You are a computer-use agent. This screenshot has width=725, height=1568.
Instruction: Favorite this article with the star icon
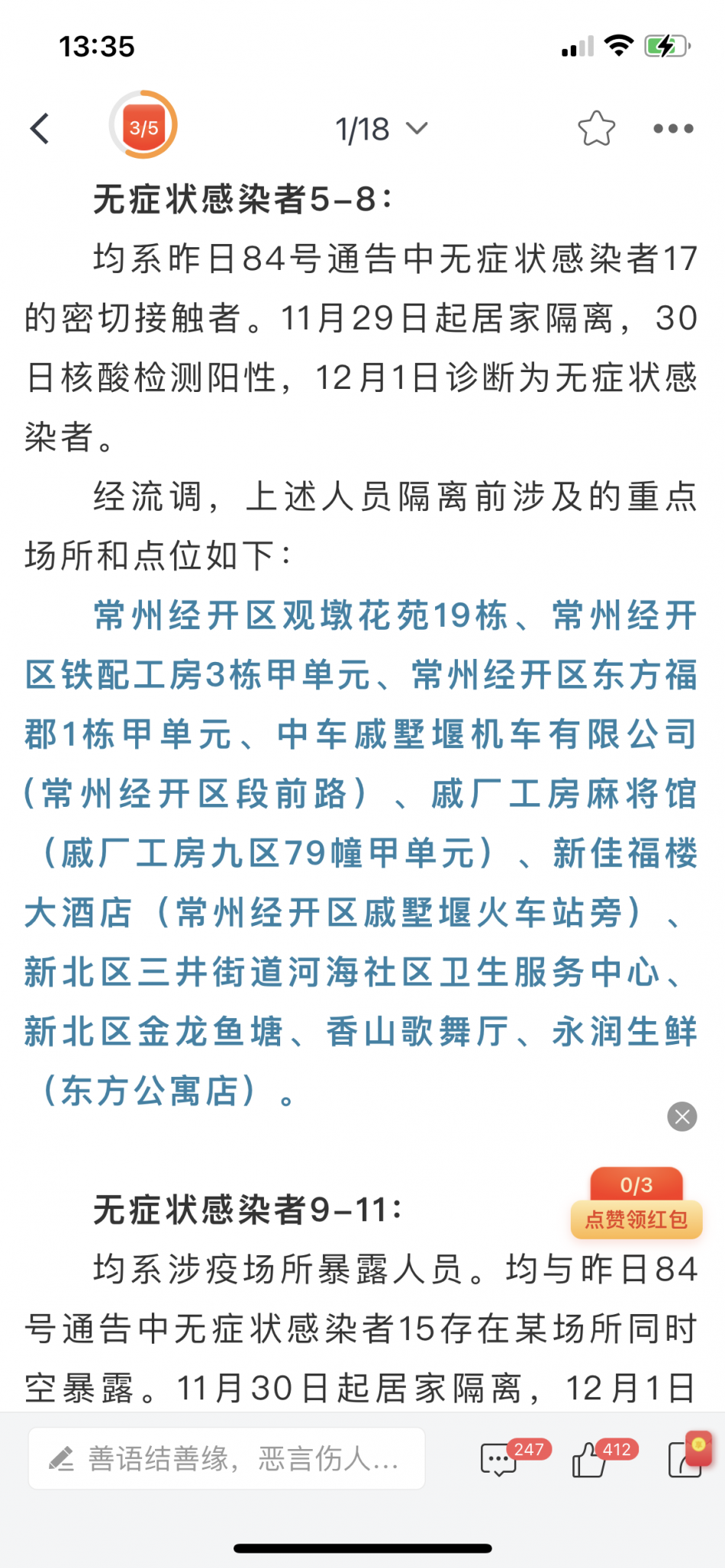pos(596,128)
